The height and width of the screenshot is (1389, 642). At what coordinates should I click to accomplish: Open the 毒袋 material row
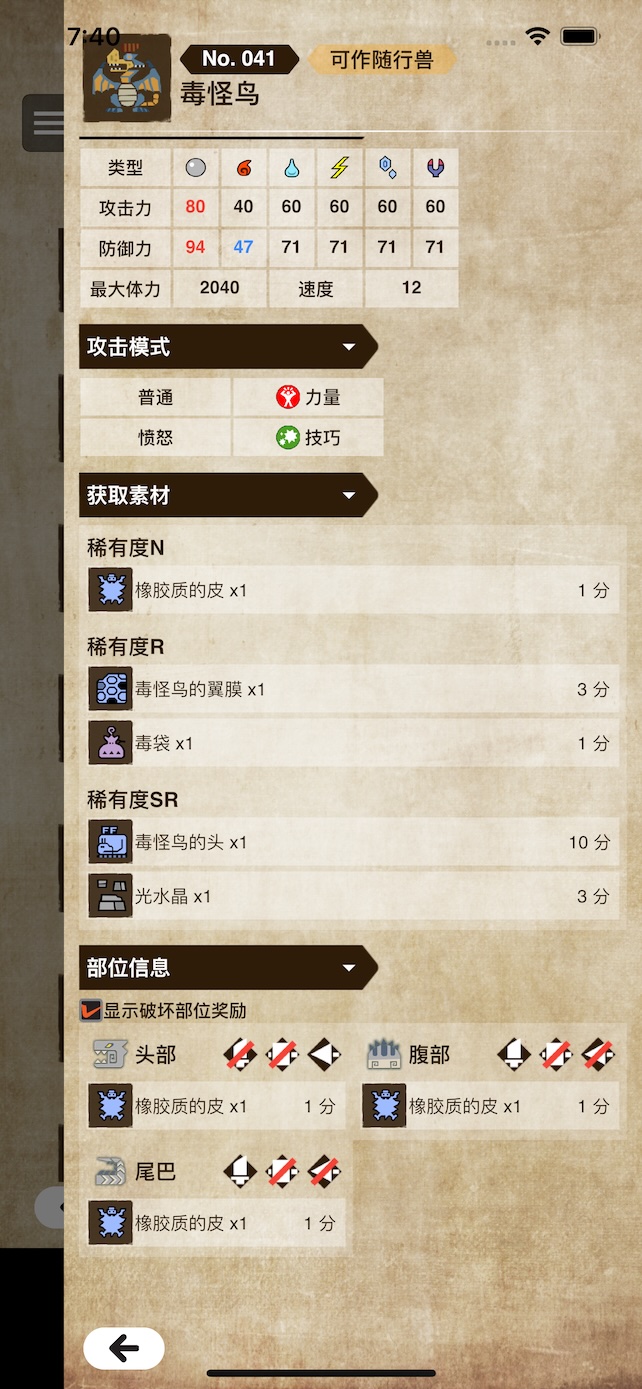point(350,743)
